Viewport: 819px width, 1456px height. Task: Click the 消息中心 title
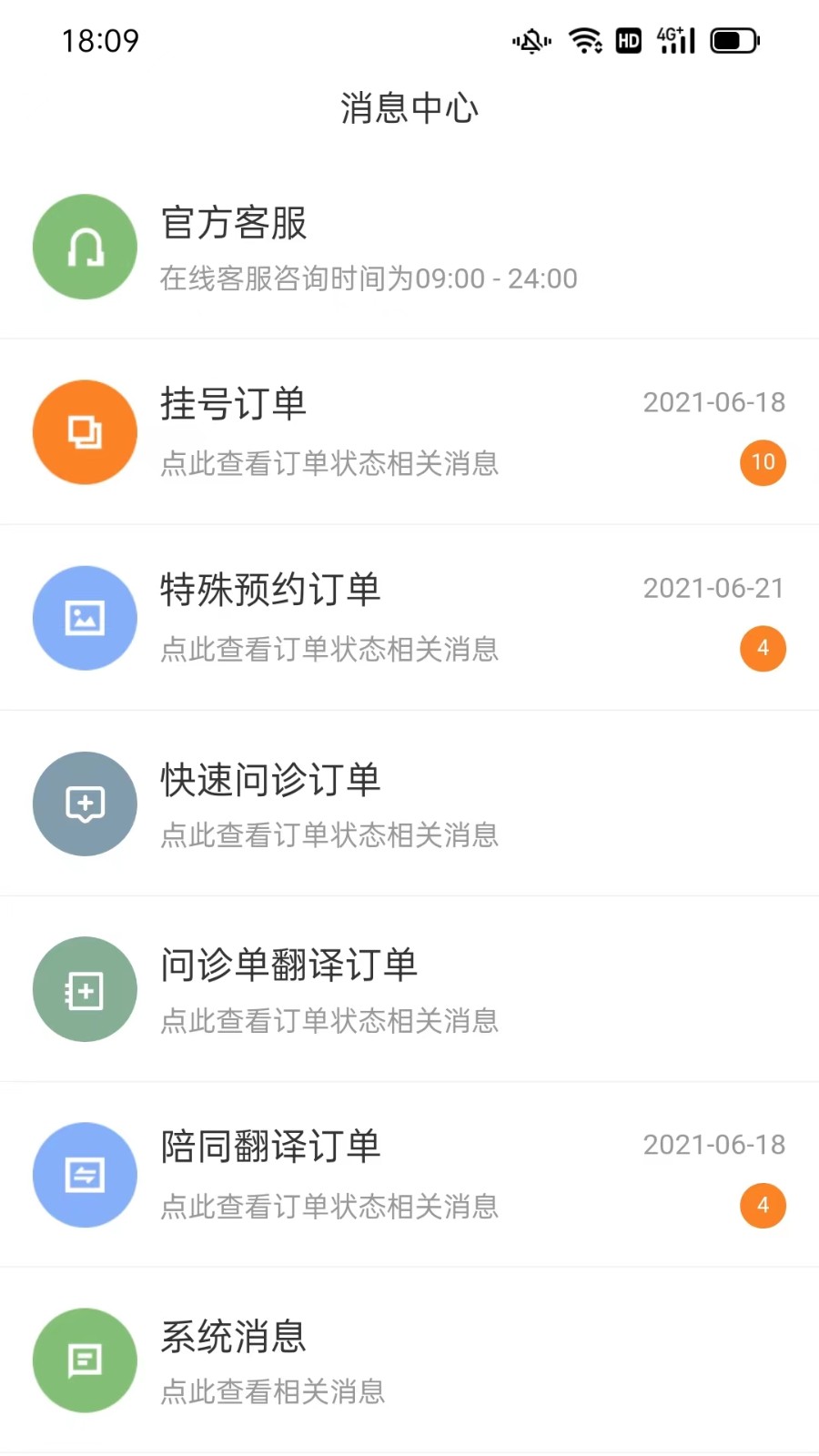coord(409,106)
